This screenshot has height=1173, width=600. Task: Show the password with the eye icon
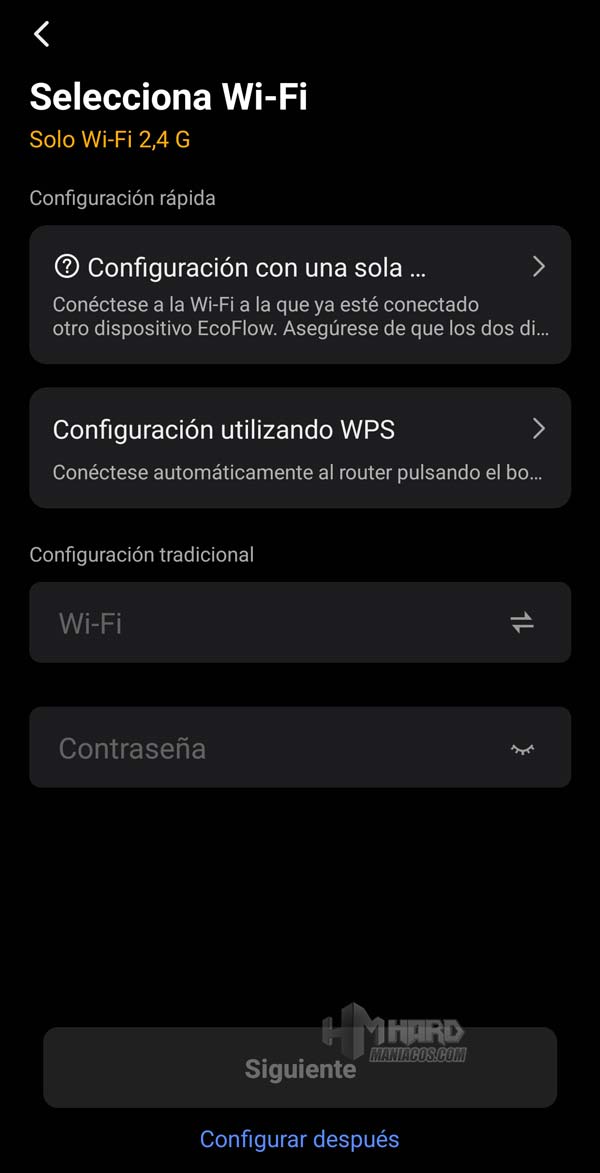pos(522,748)
